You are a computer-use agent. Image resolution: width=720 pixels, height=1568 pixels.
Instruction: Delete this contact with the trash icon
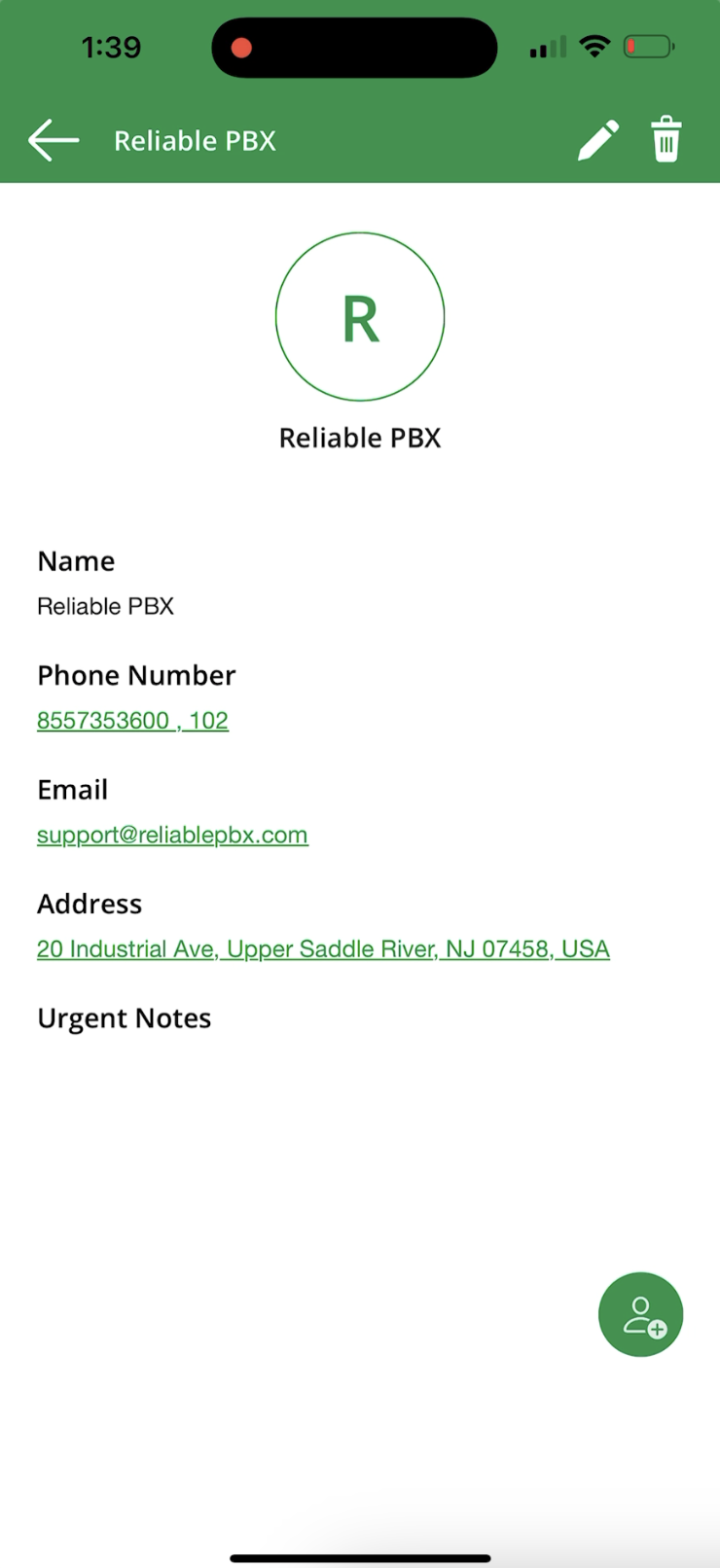(666, 139)
